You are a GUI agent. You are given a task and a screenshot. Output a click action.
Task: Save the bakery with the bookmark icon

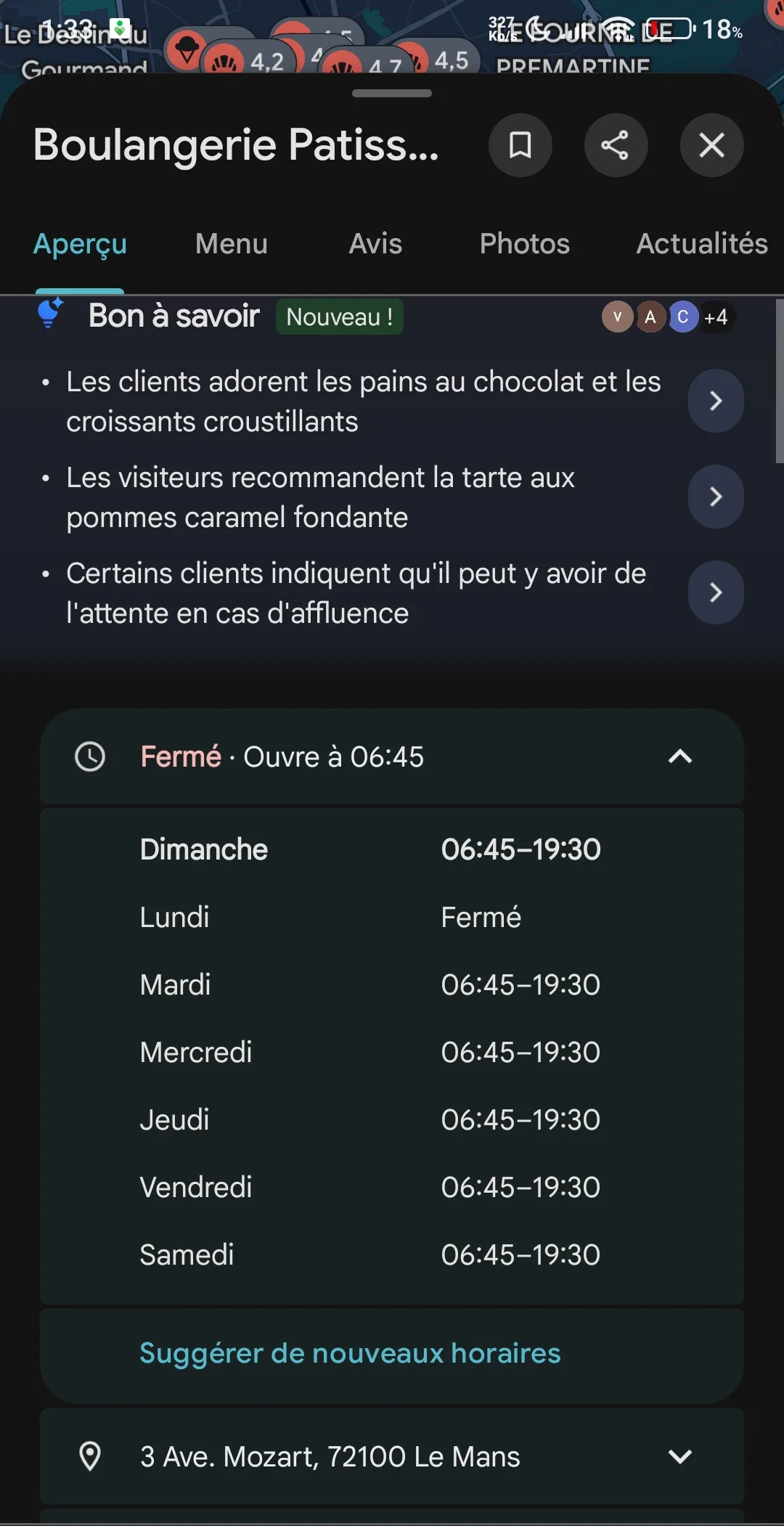tap(520, 145)
